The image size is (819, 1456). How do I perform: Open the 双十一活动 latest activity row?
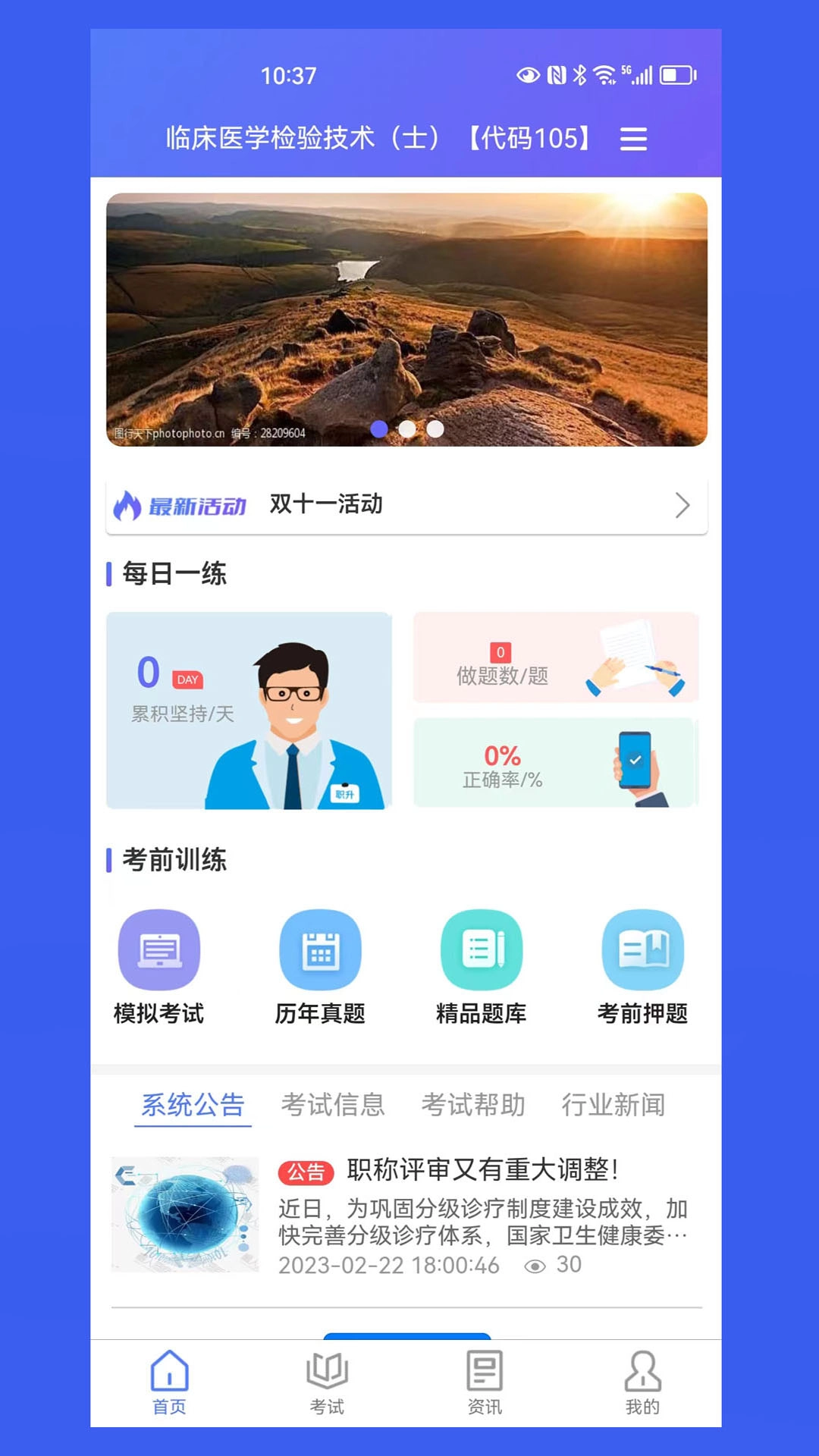(406, 505)
